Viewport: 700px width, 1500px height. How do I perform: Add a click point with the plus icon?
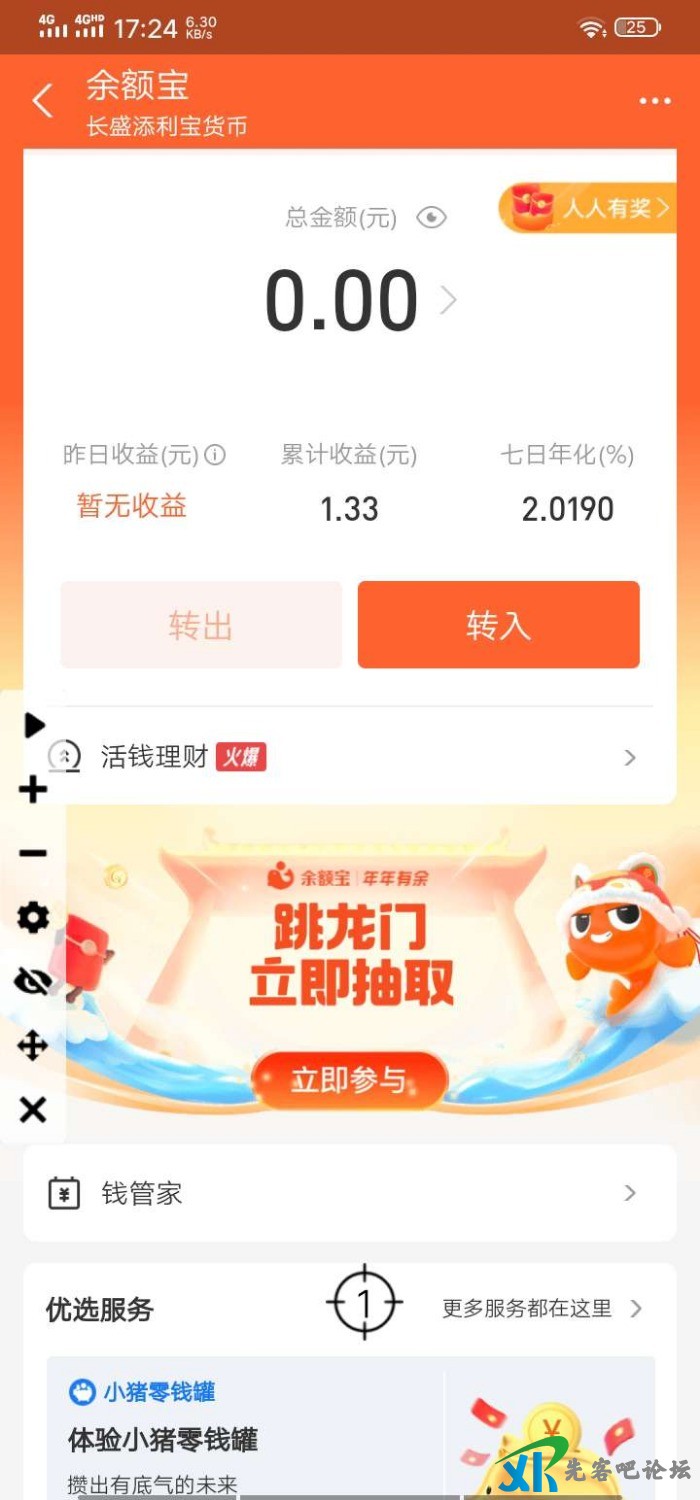(33, 790)
